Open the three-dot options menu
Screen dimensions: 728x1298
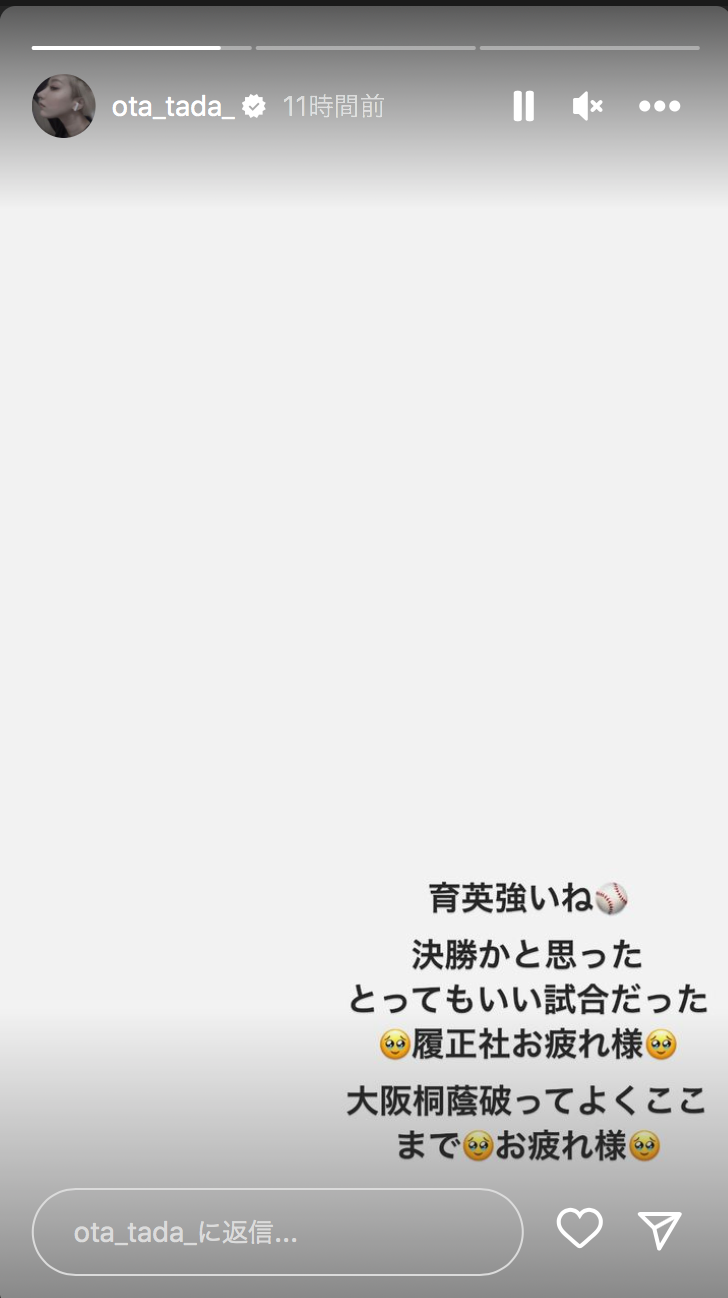[659, 106]
